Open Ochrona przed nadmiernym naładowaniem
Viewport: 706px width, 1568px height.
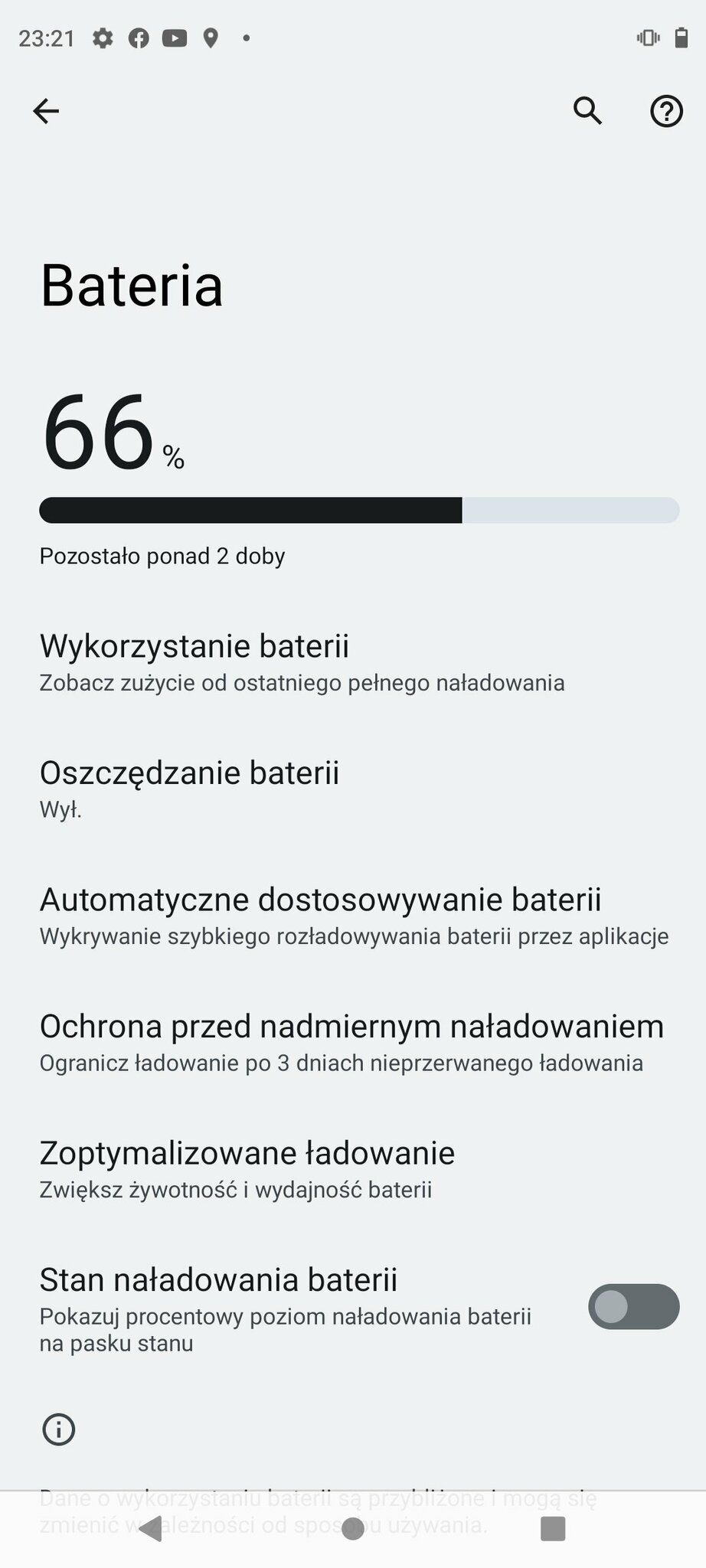click(x=353, y=1043)
